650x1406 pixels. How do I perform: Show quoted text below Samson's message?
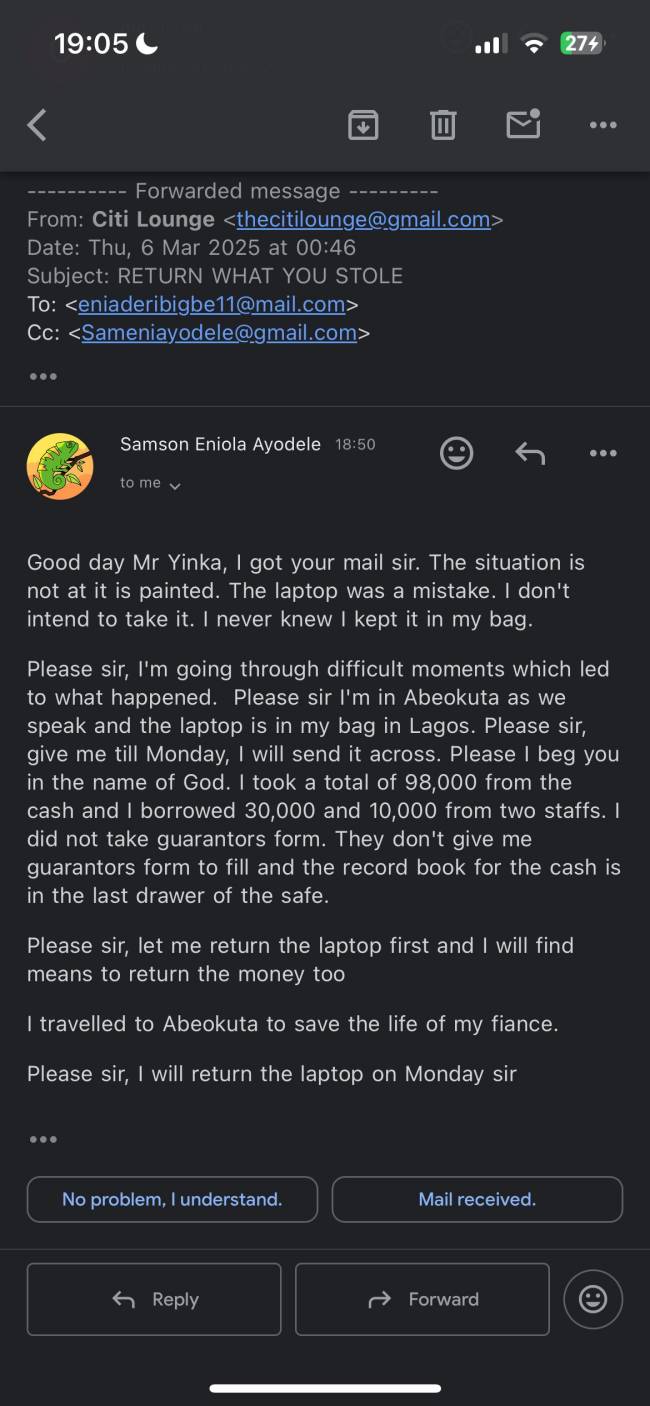(x=43, y=1139)
